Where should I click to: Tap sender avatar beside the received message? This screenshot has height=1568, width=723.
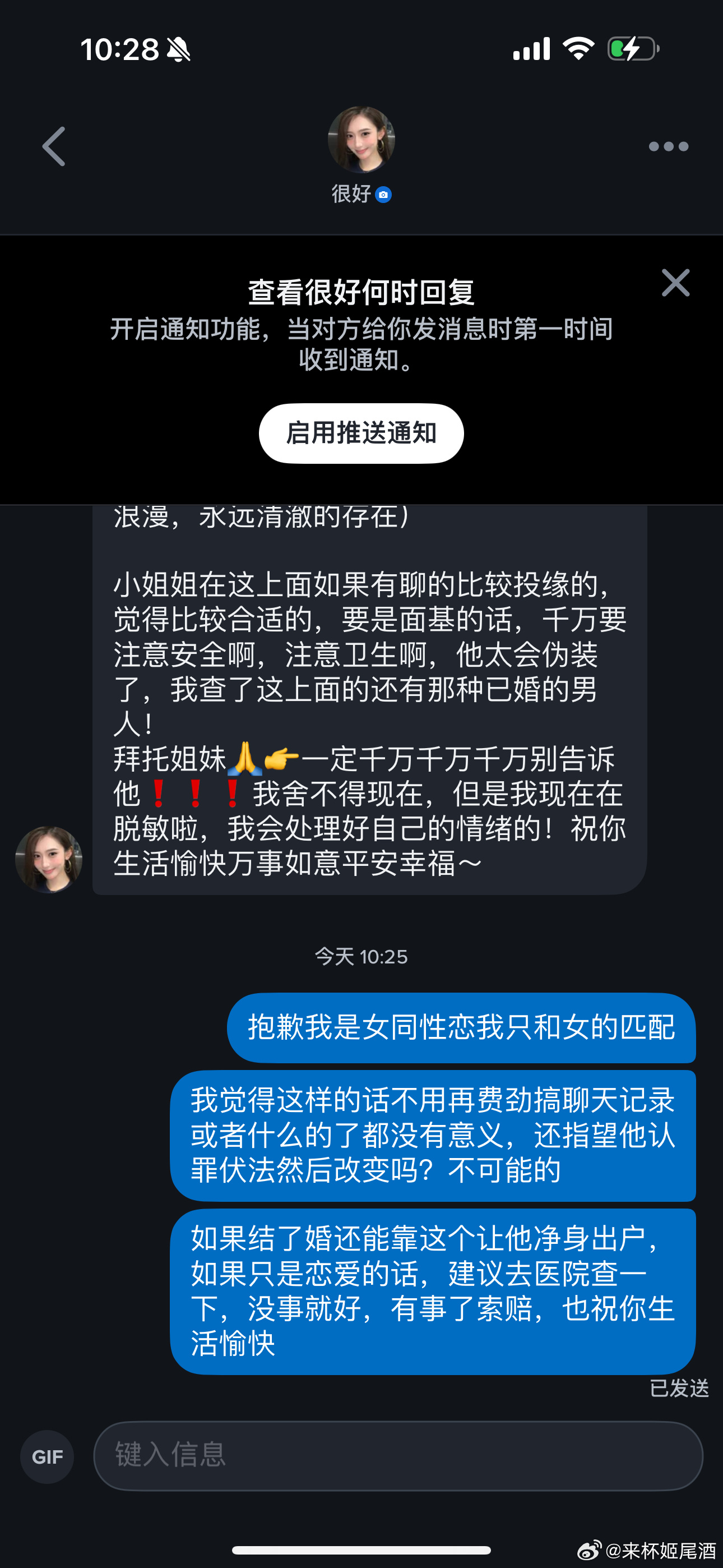(49, 860)
